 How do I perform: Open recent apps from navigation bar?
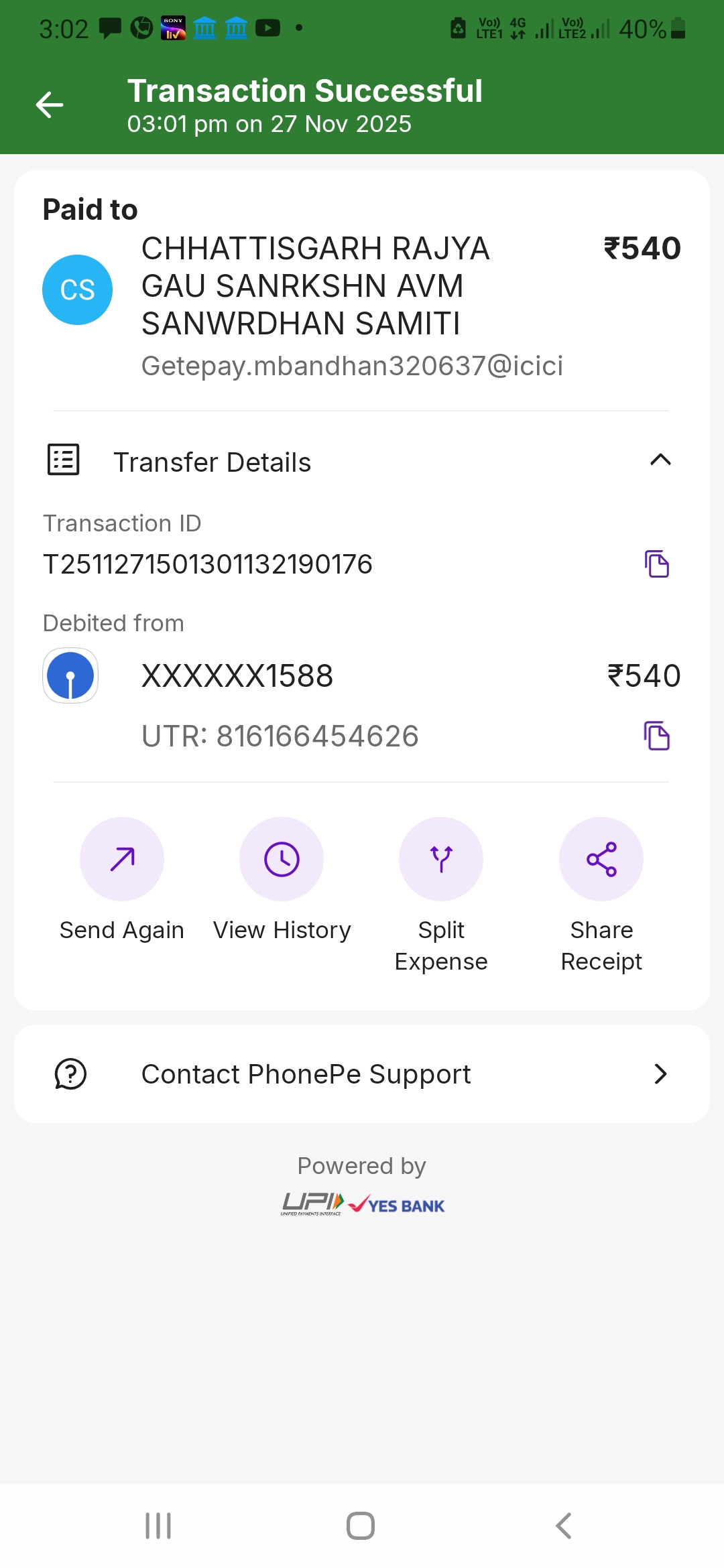158,1526
